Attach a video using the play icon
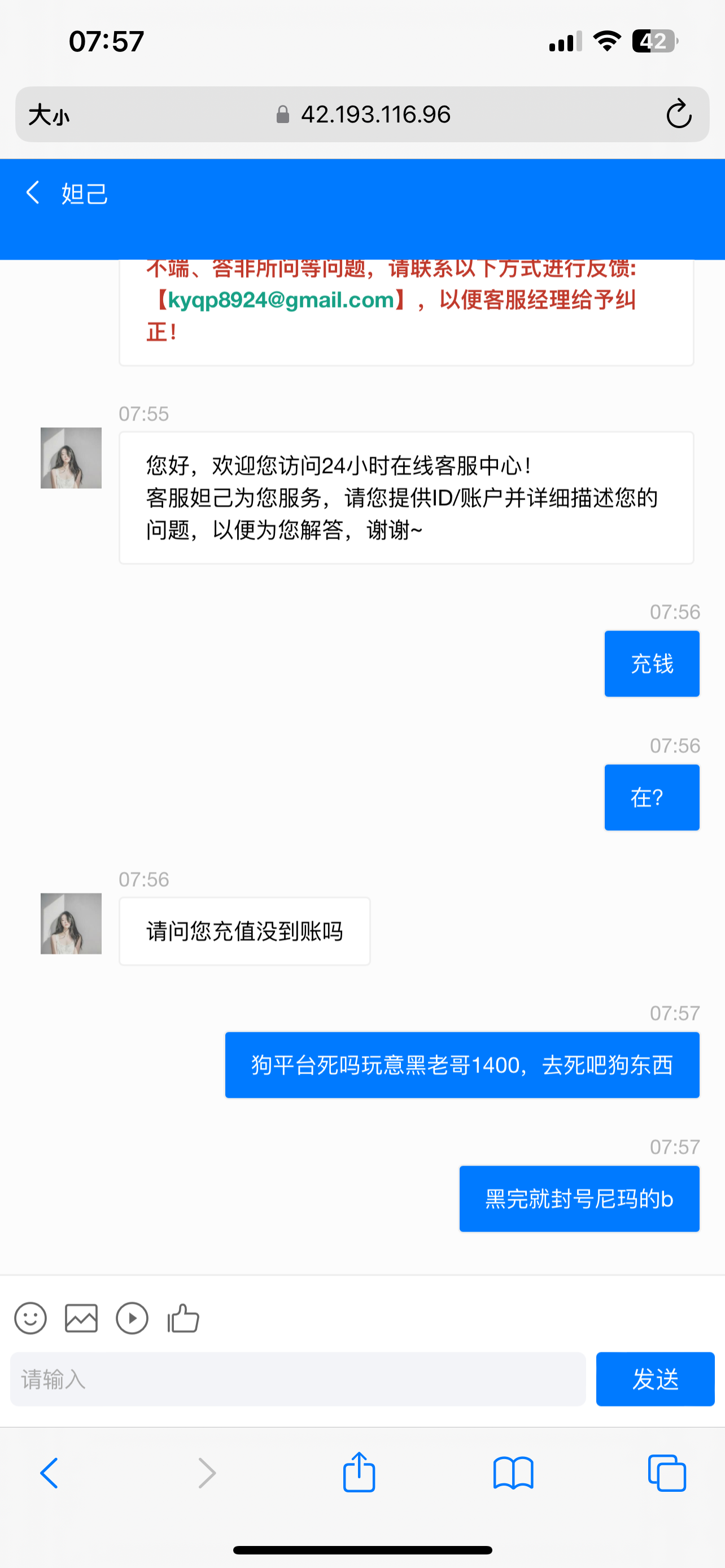Image resolution: width=725 pixels, height=1568 pixels. click(132, 1319)
